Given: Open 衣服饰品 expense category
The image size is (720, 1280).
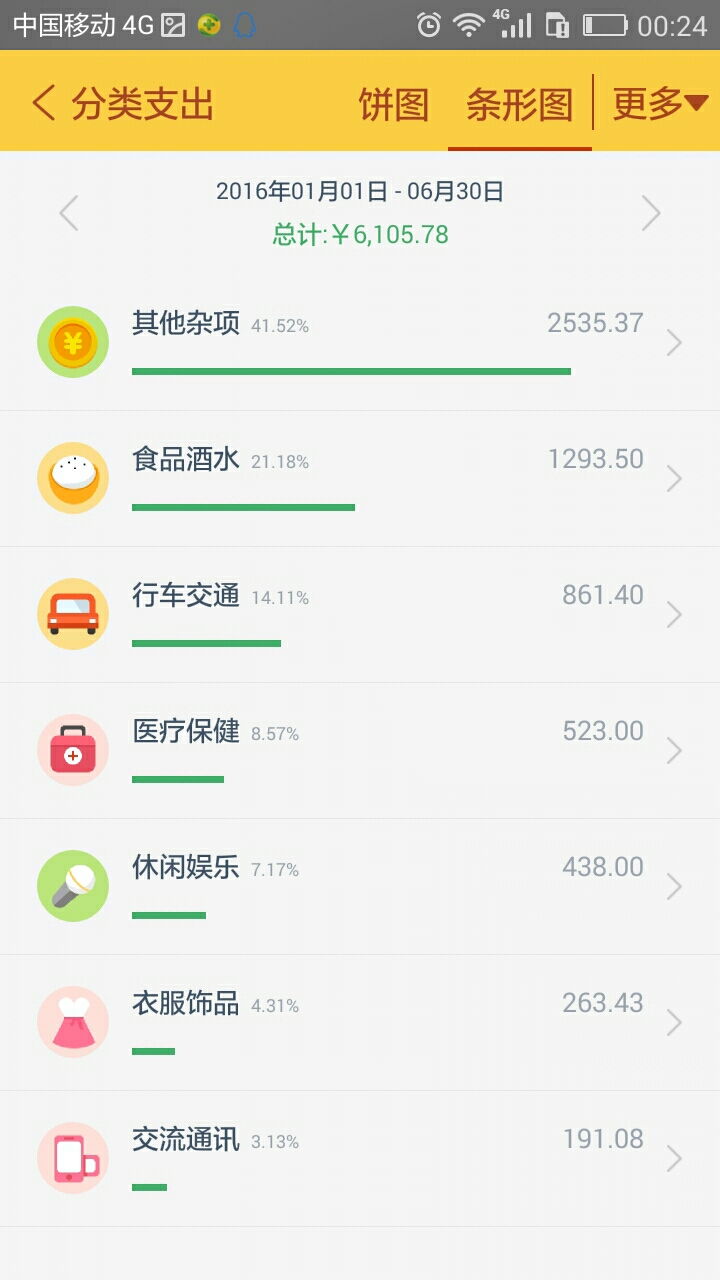Looking at the screenshot, I should click(x=360, y=1023).
